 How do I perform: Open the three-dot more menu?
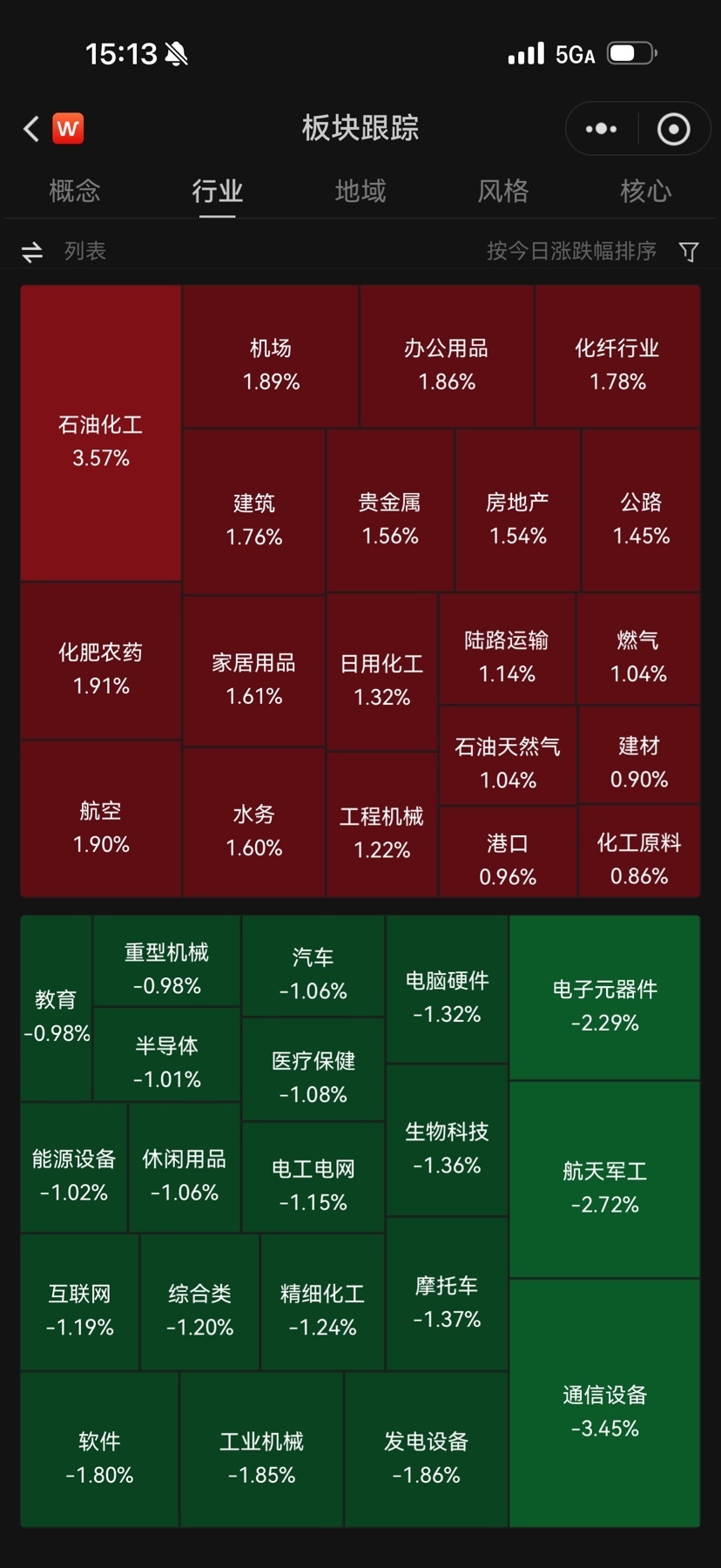[x=601, y=129]
